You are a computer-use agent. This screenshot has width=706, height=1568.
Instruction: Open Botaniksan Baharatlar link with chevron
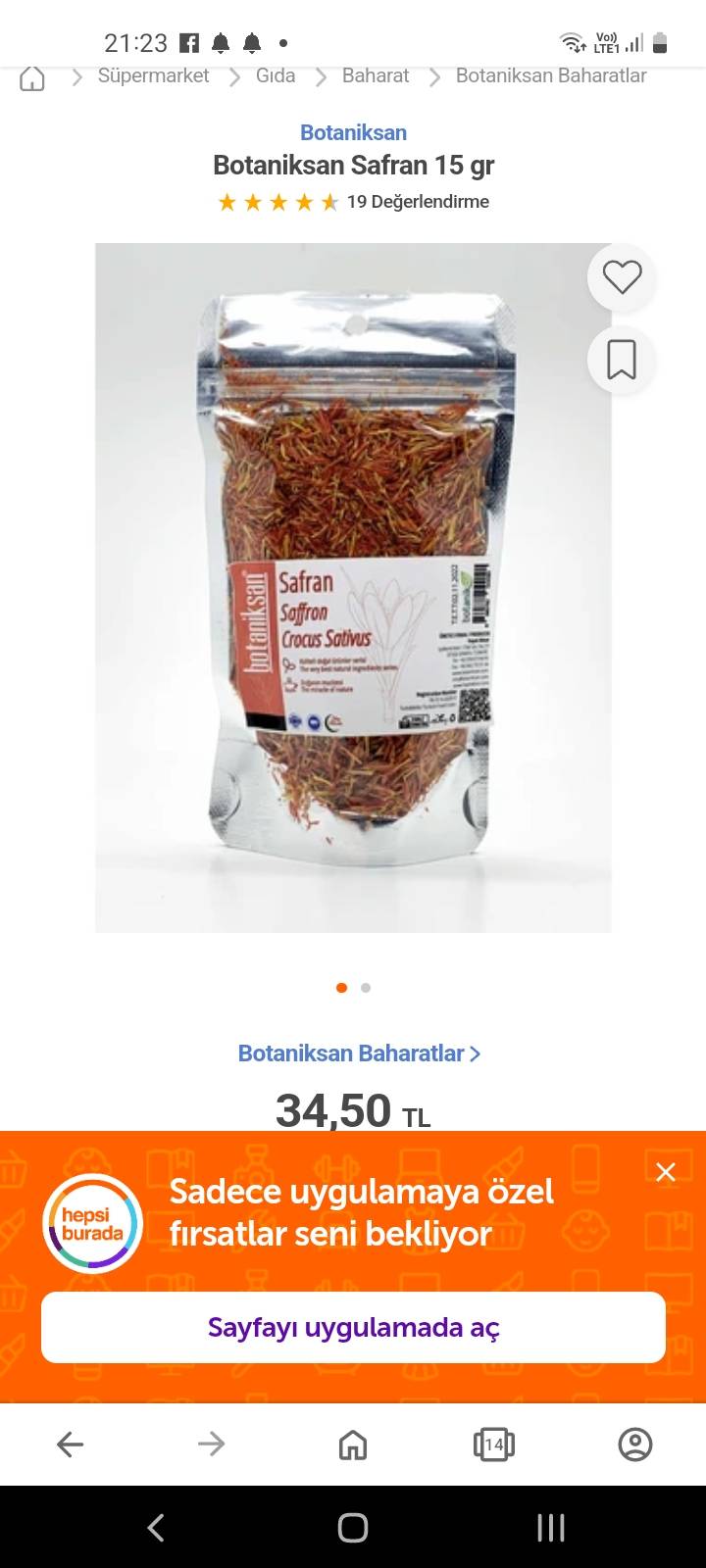click(x=359, y=1053)
